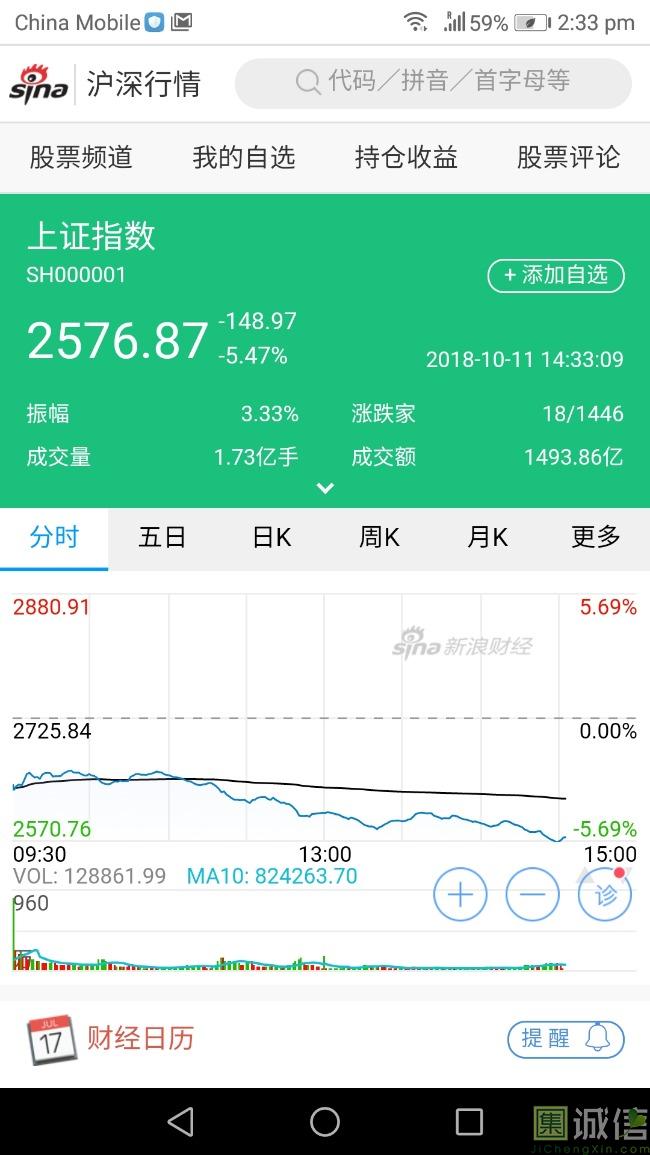This screenshot has width=650, height=1155.
Task: Switch to the 月K chart
Action: (487, 537)
